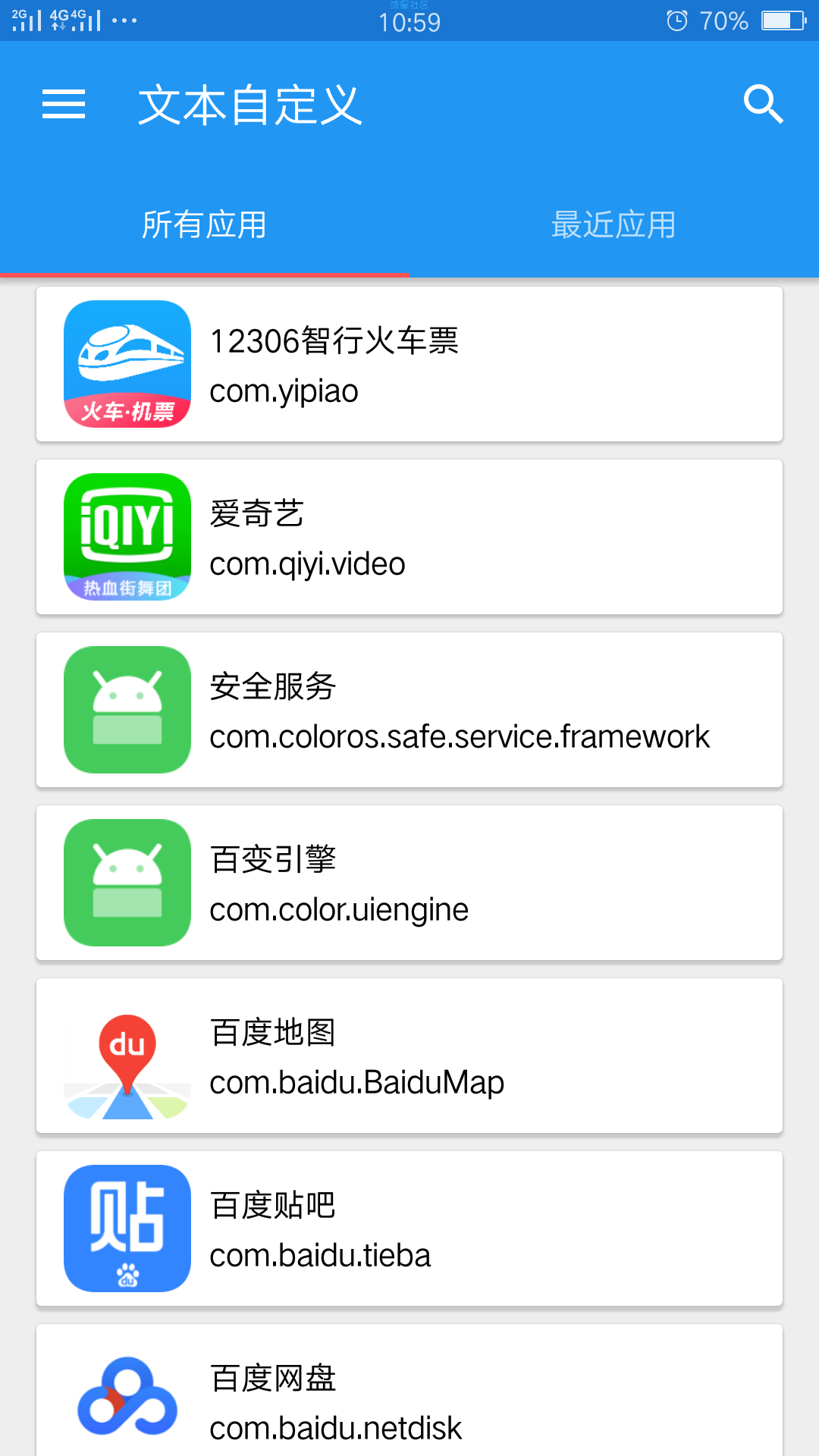This screenshot has height=1456, width=819.
Task: Tap the search magnifier icon
Action: click(x=763, y=104)
